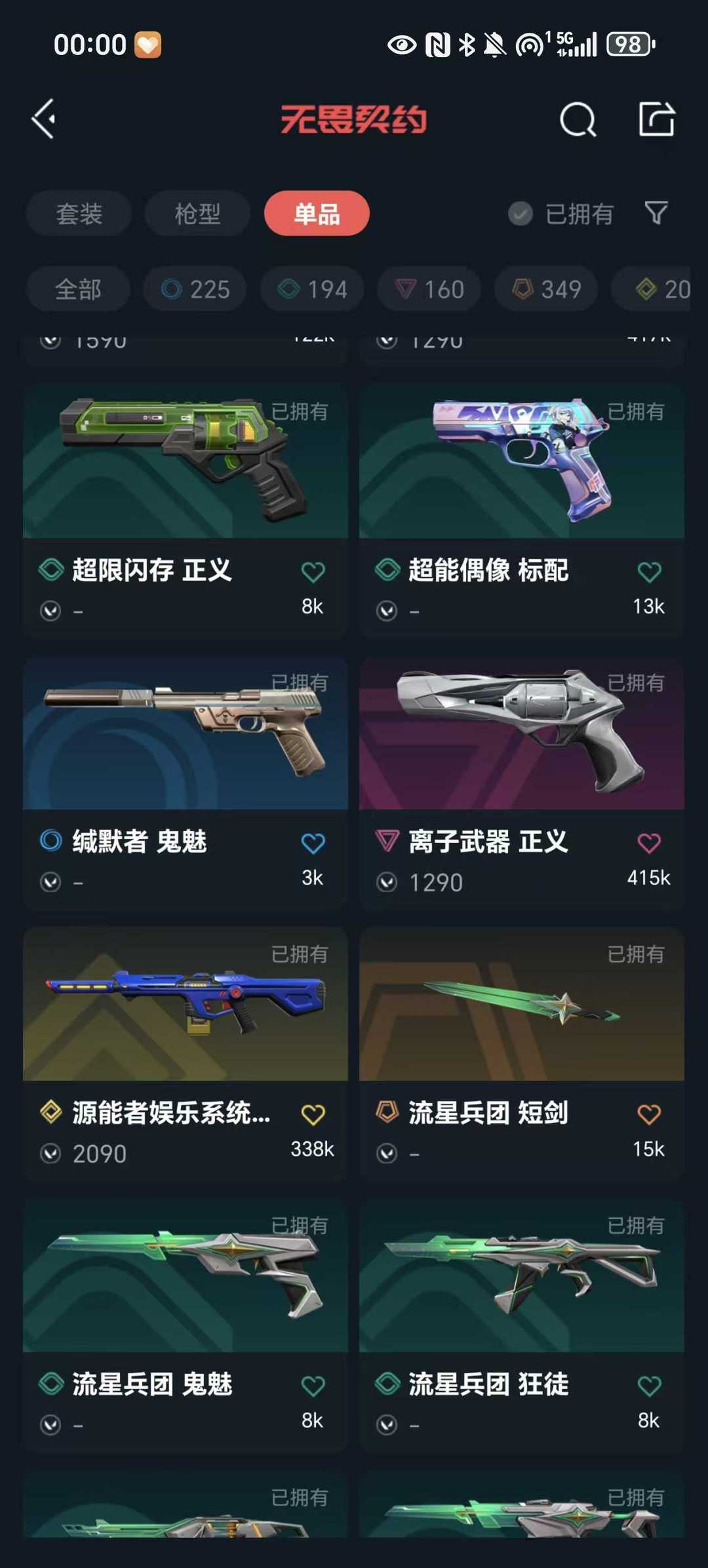Select the pink currency filter showing 160

pos(429,289)
